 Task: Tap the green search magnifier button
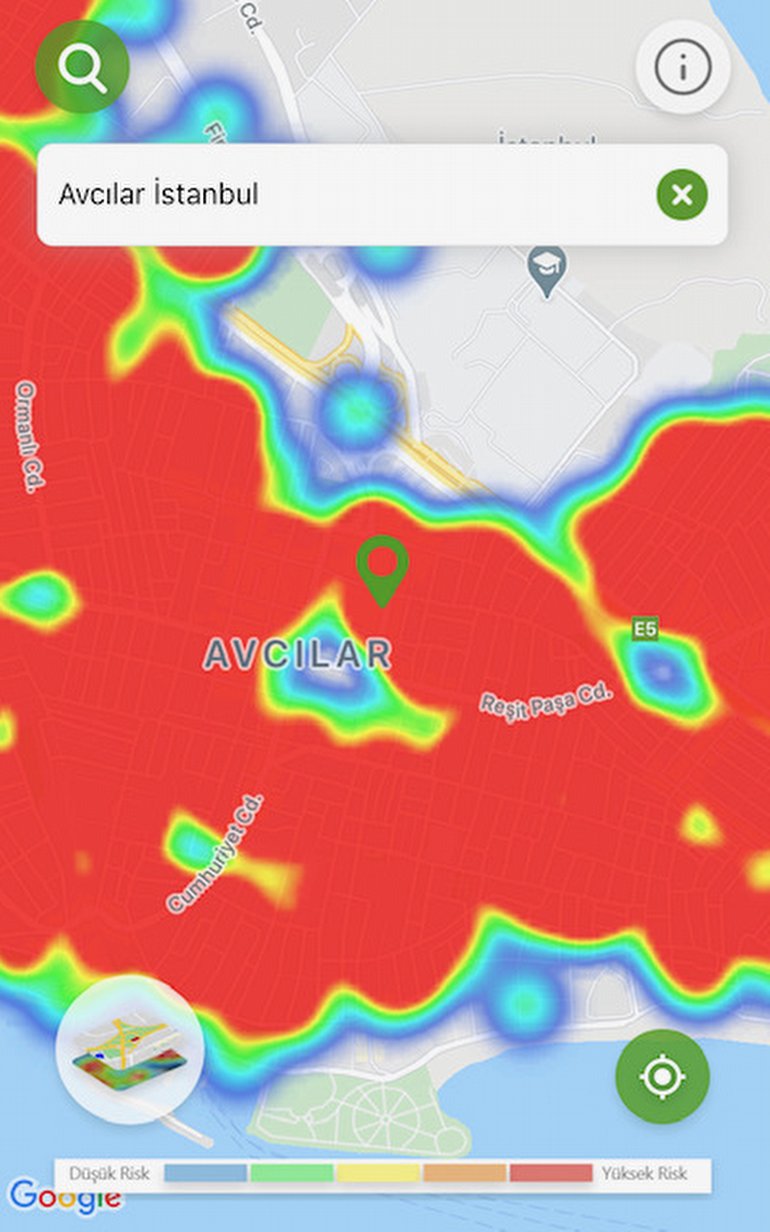(82, 67)
